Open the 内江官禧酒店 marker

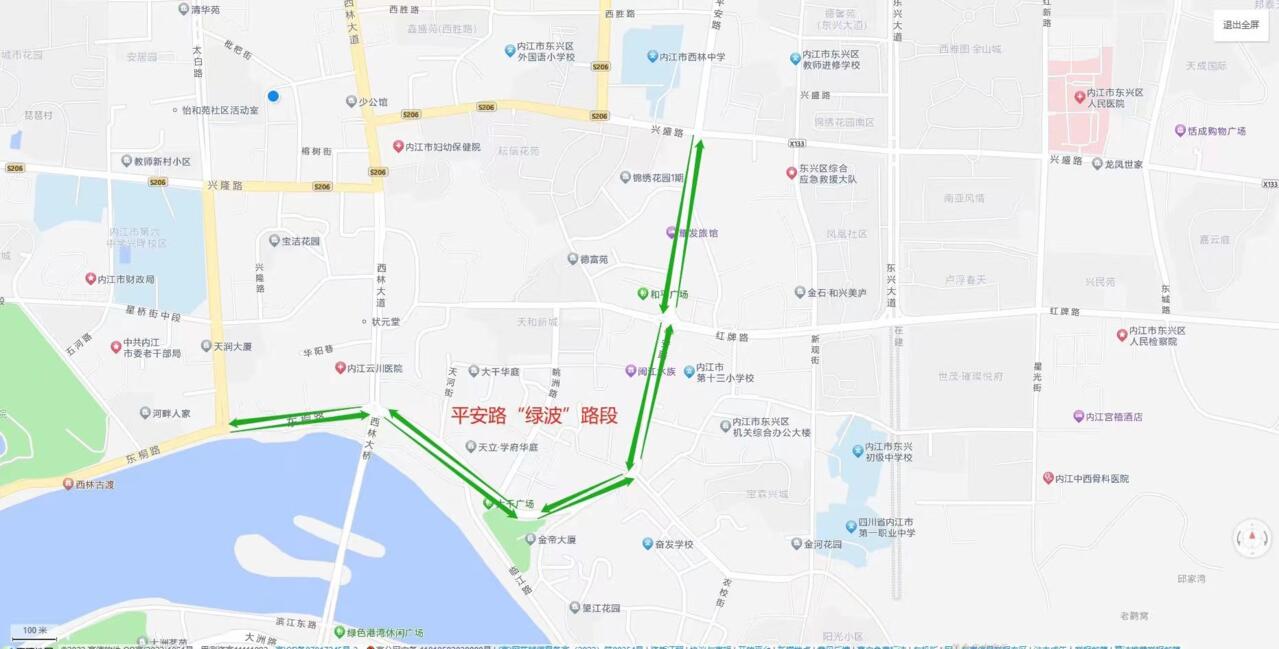pyautogui.click(x=1078, y=416)
